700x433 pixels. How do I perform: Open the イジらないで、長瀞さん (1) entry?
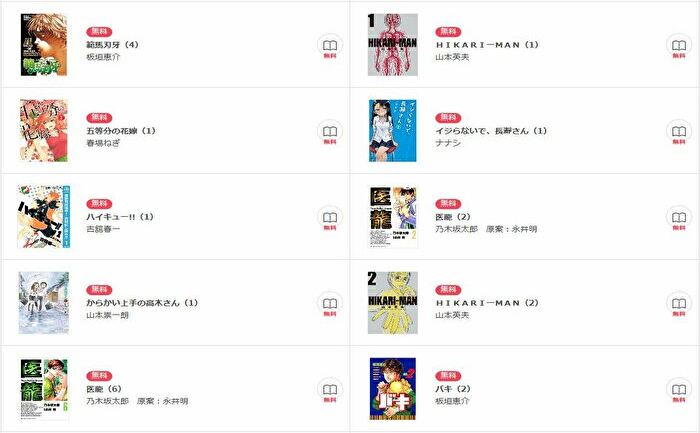coord(491,131)
